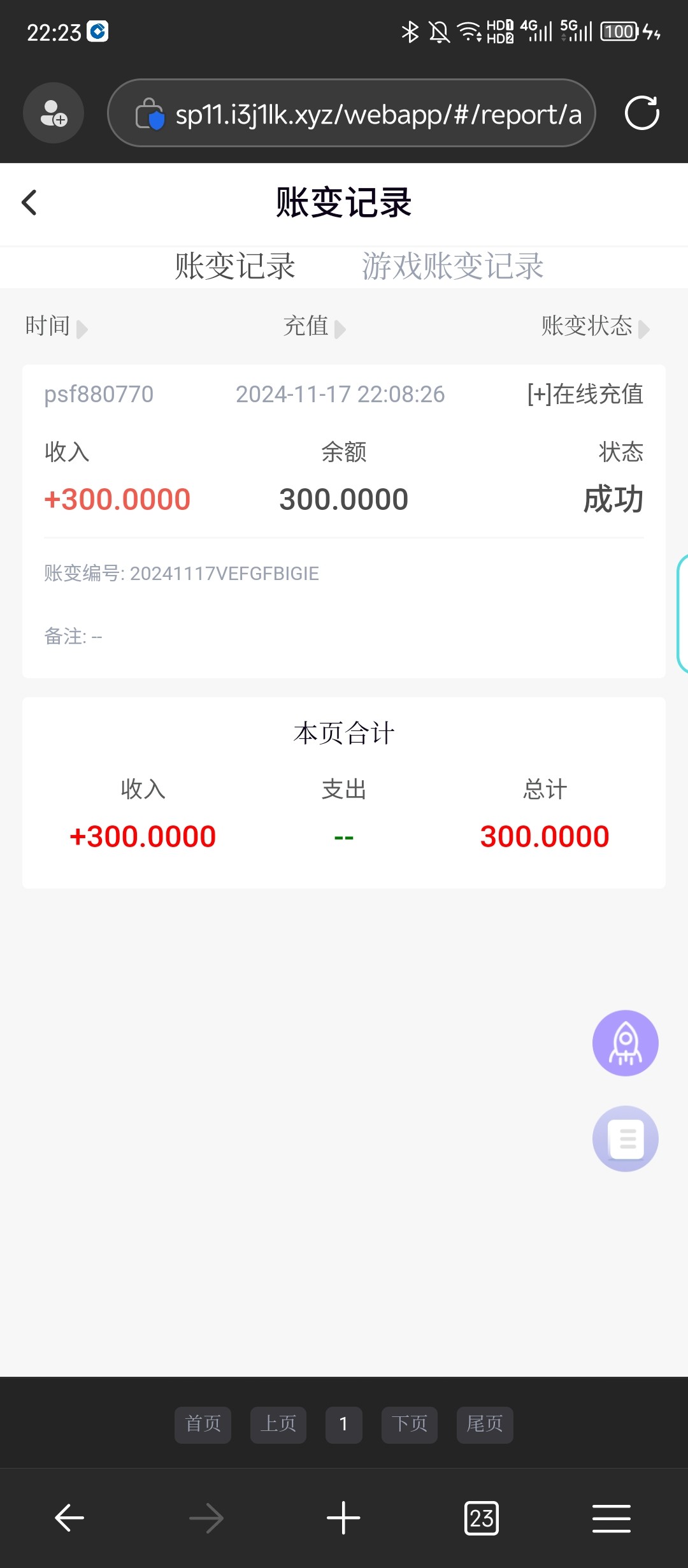Reload the page with the refresh icon
The width and height of the screenshot is (688, 1568).
641,113
